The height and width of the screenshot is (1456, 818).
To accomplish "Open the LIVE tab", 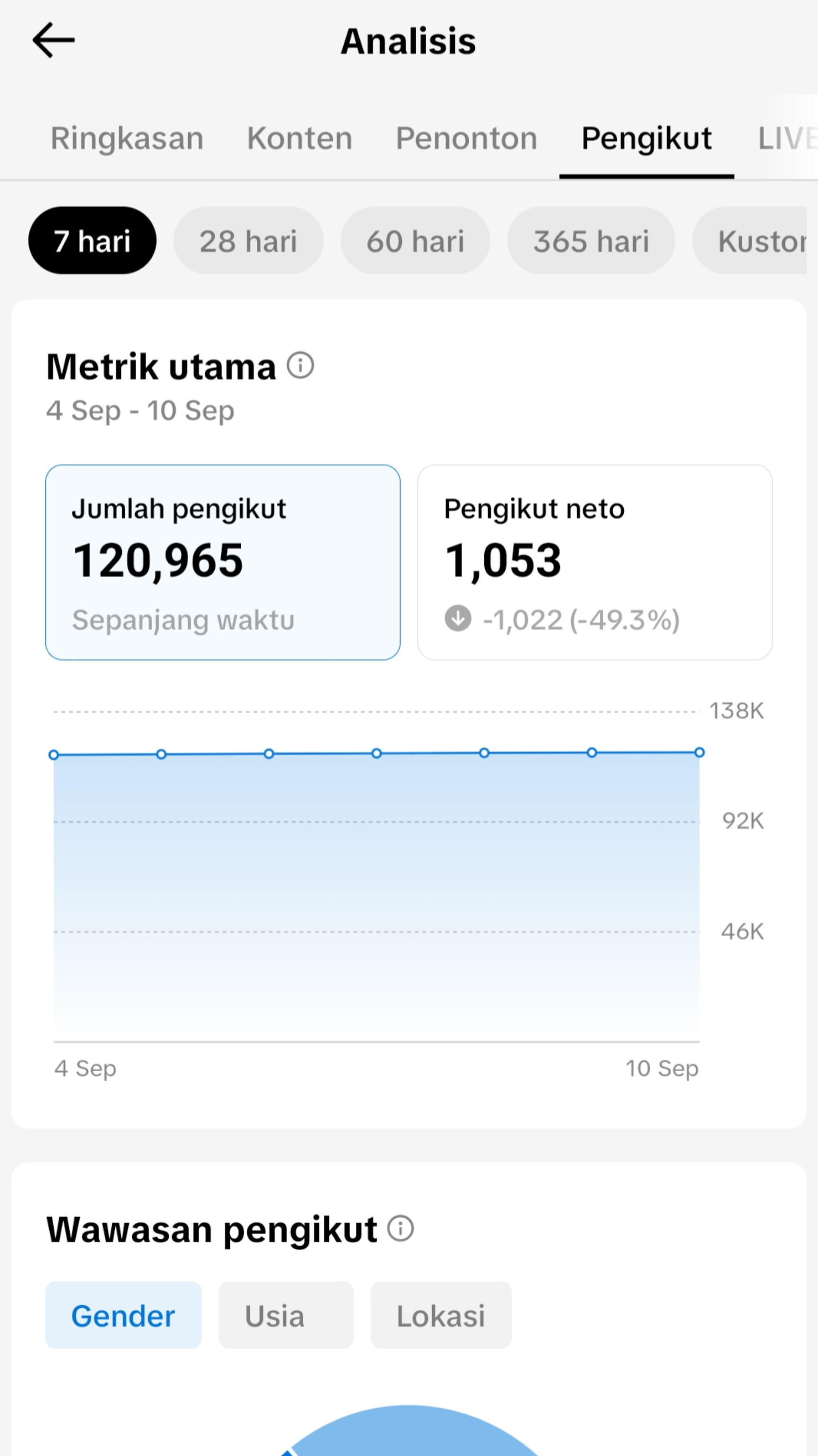I will coord(787,138).
